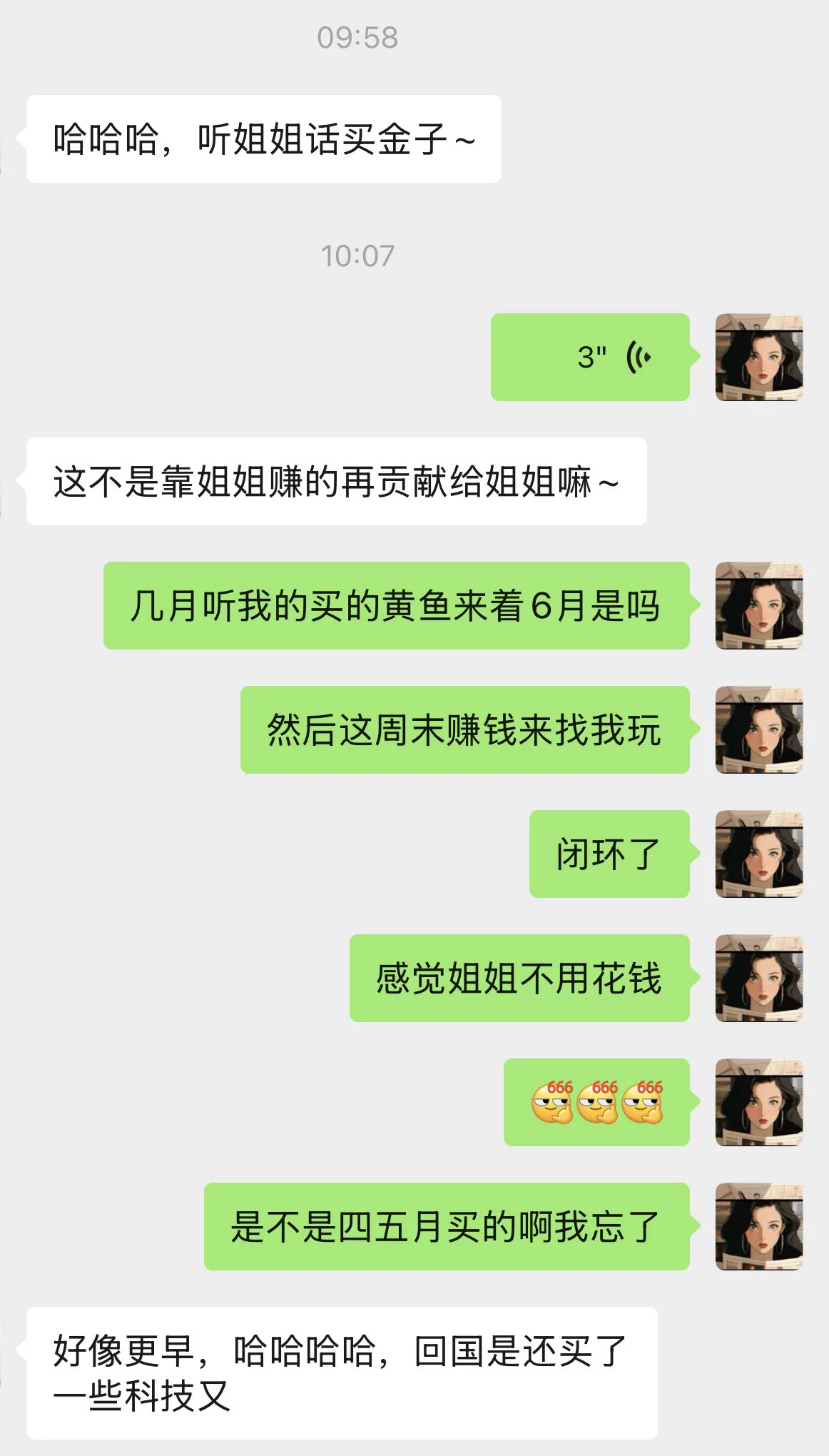Image resolution: width=829 pixels, height=1456 pixels.
Task: Tap avatar next to the 闭环了 message
Action: pyautogui.click(x=759, y=854)
